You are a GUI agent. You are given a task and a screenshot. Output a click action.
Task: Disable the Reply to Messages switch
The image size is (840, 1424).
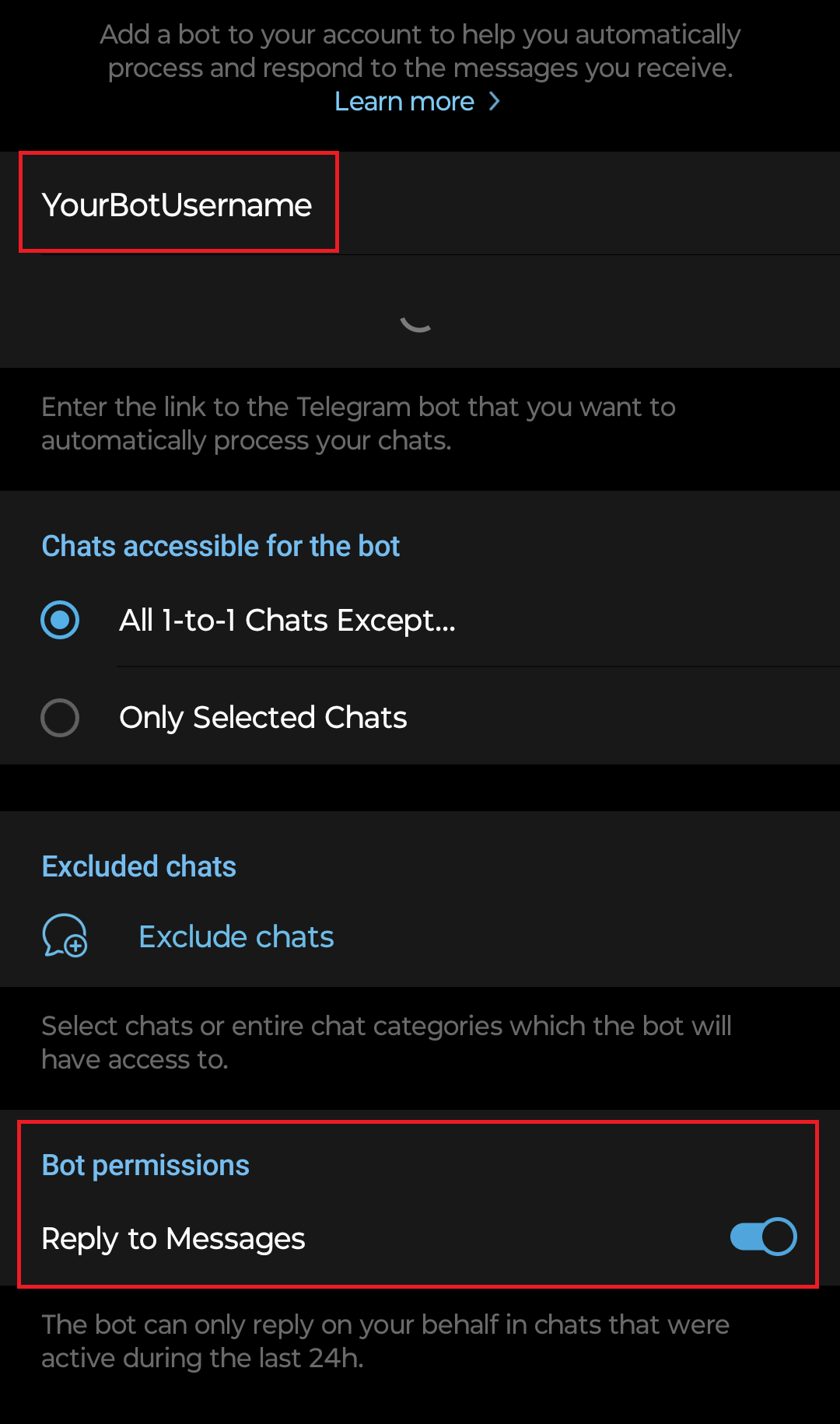(x=762, y=1237)
